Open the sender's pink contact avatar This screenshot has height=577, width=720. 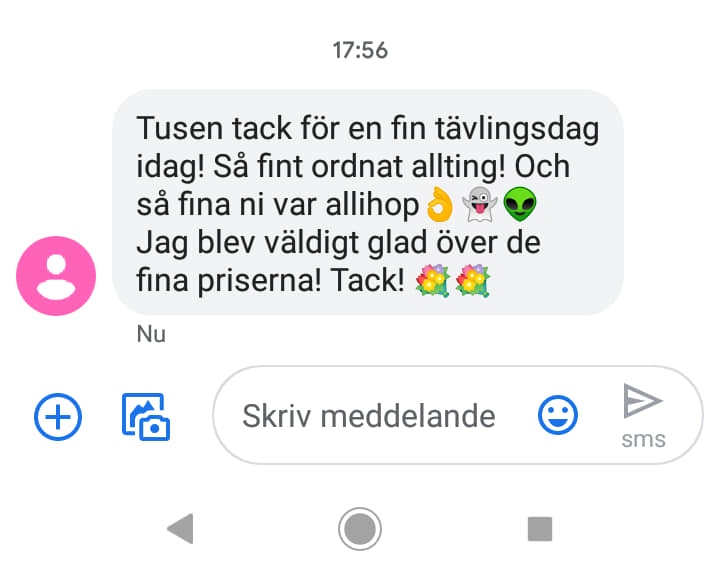(57, 276)
